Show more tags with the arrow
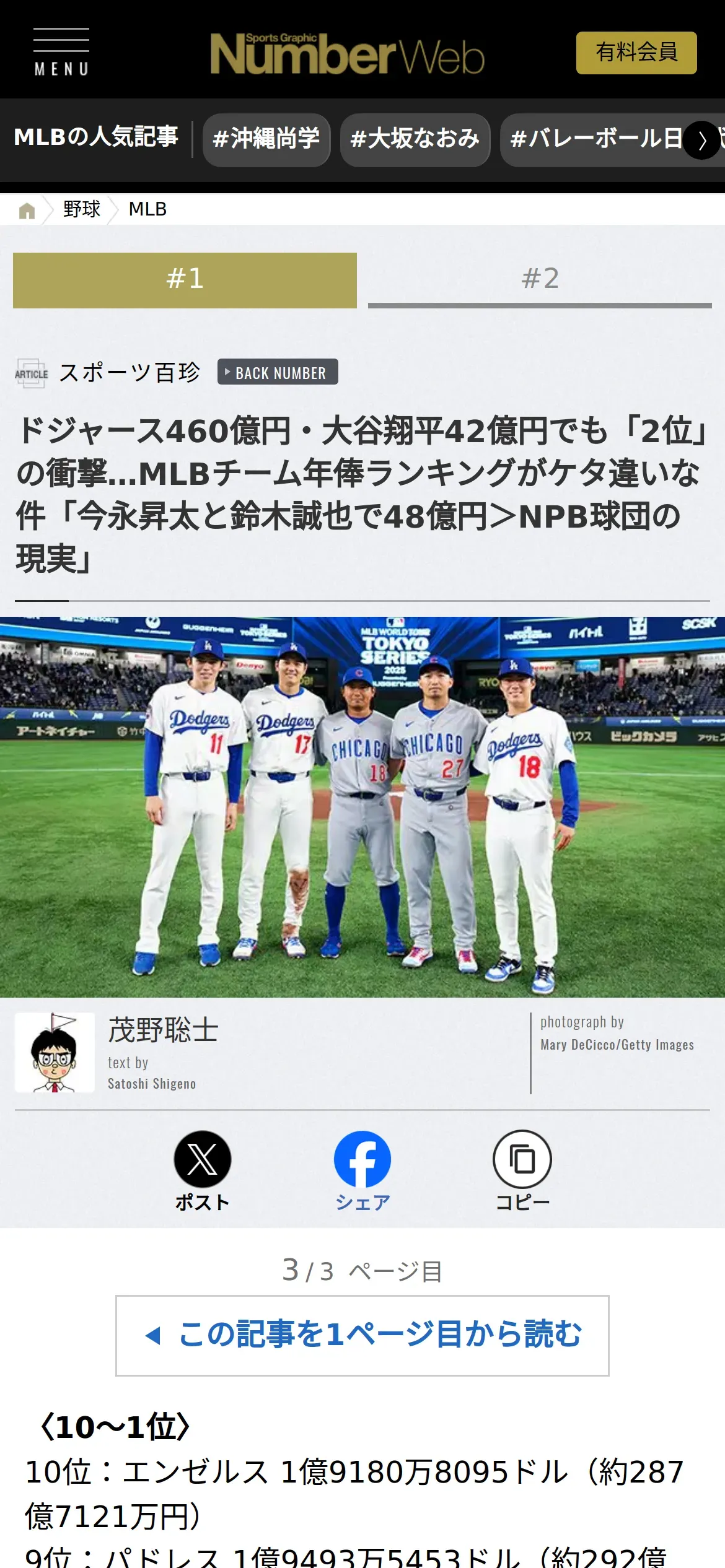This screenshot has width=725, height=1568. click(x=701, y=141)
